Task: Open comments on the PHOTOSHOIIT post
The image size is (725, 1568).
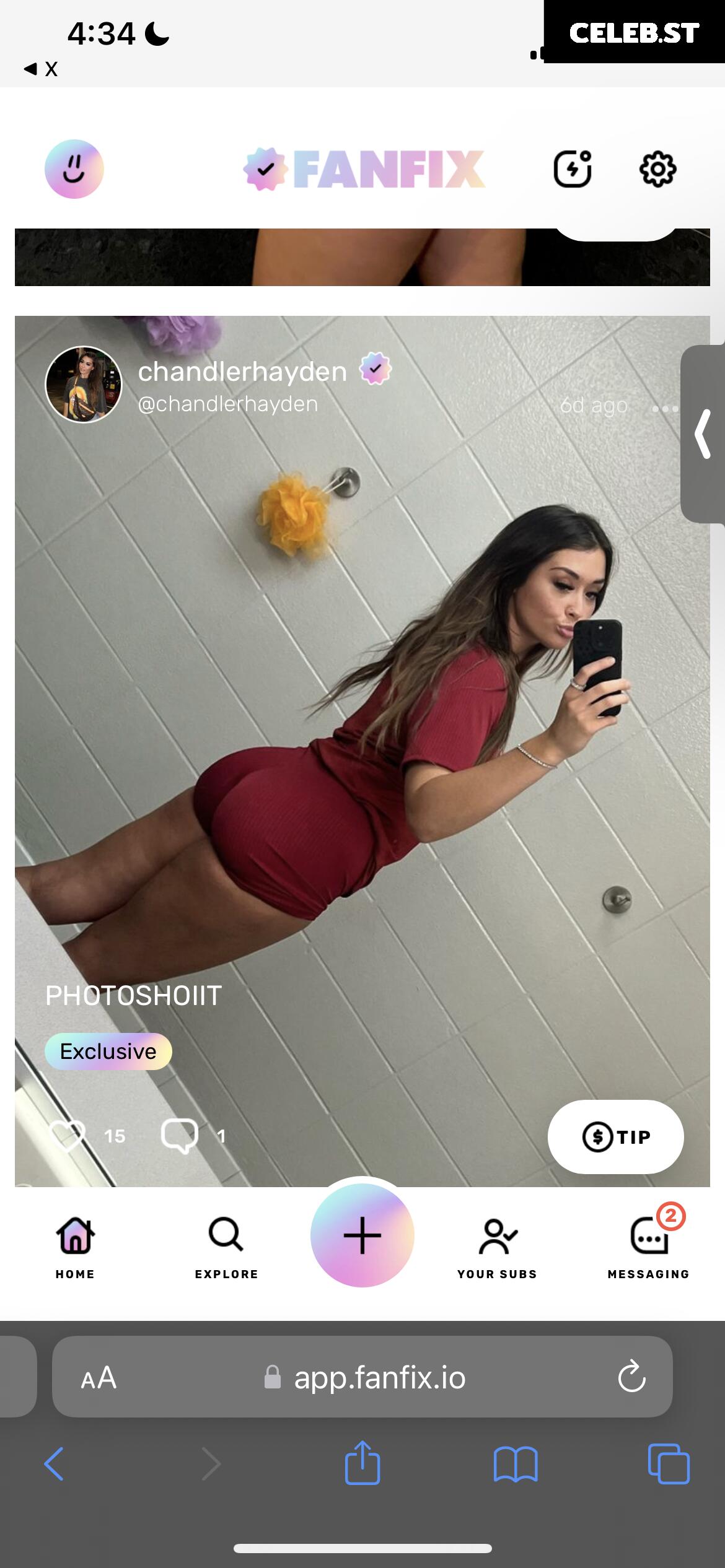Action: click(180, 1135)
